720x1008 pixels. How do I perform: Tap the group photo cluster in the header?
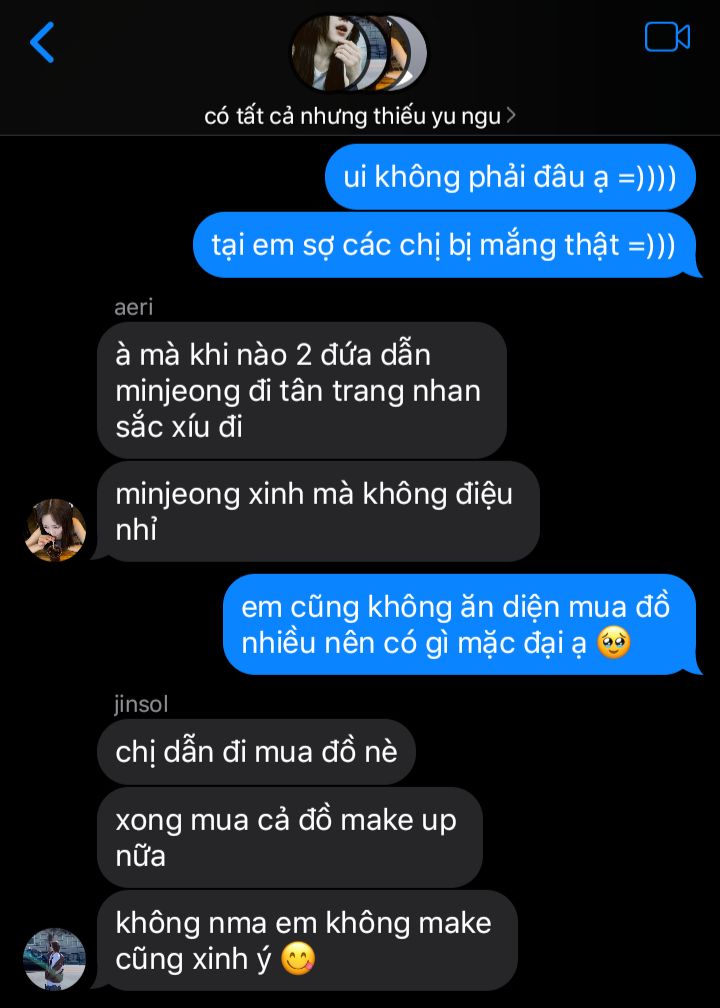coord(359,53)
